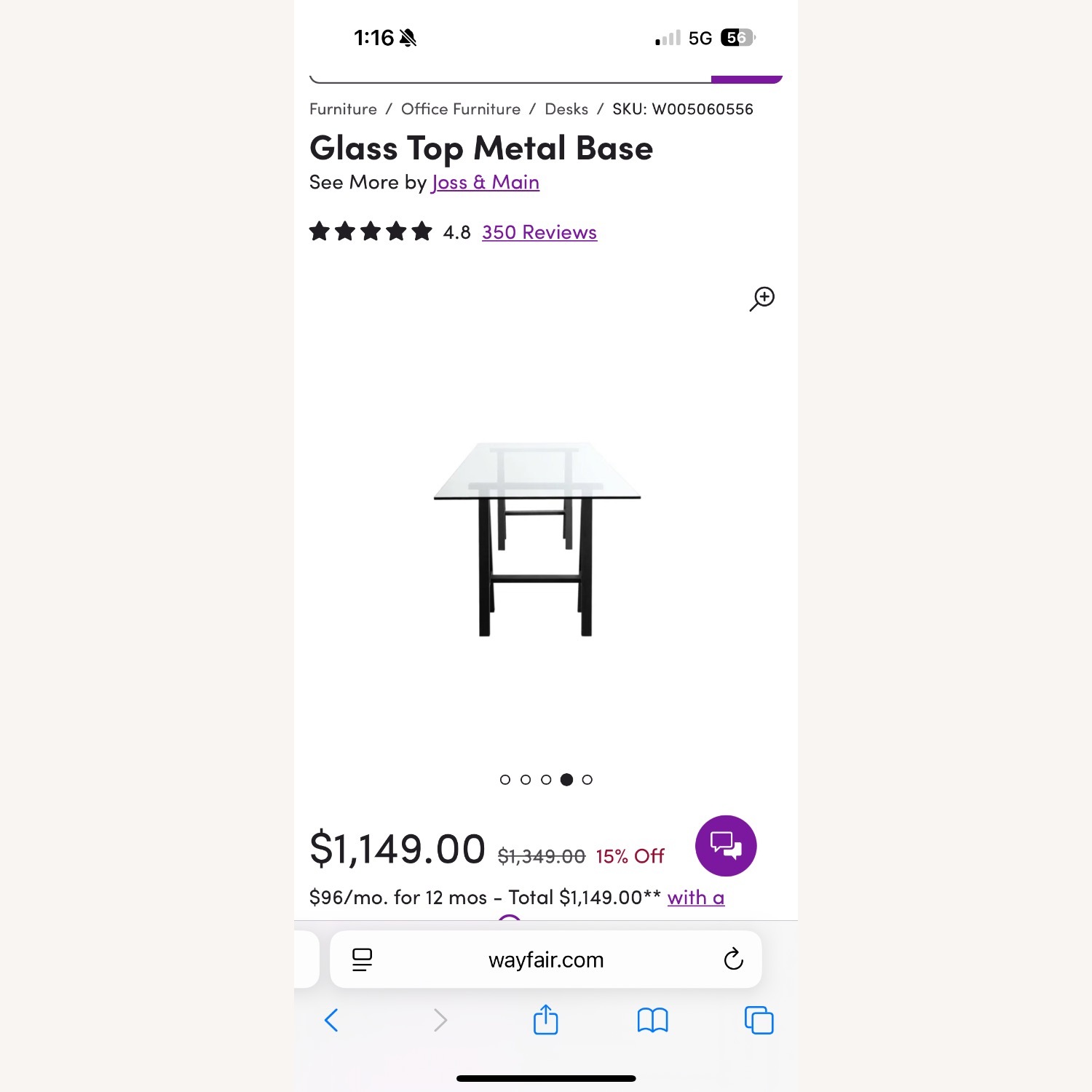This screenshot has height=1092, width=1092.
Task: Open the live chat bubble
Action: 726,845
